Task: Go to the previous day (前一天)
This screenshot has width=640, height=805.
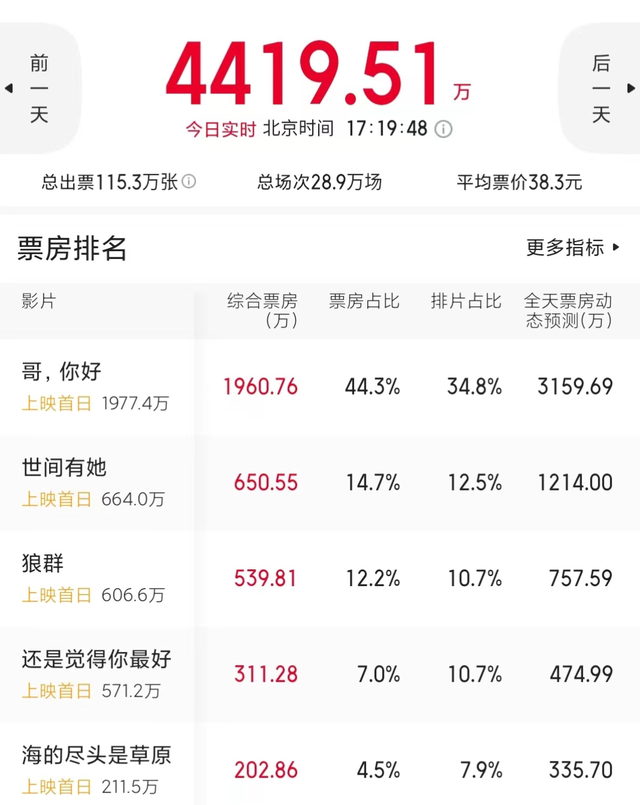Action: pyautogui.click(x=37, y=88)
